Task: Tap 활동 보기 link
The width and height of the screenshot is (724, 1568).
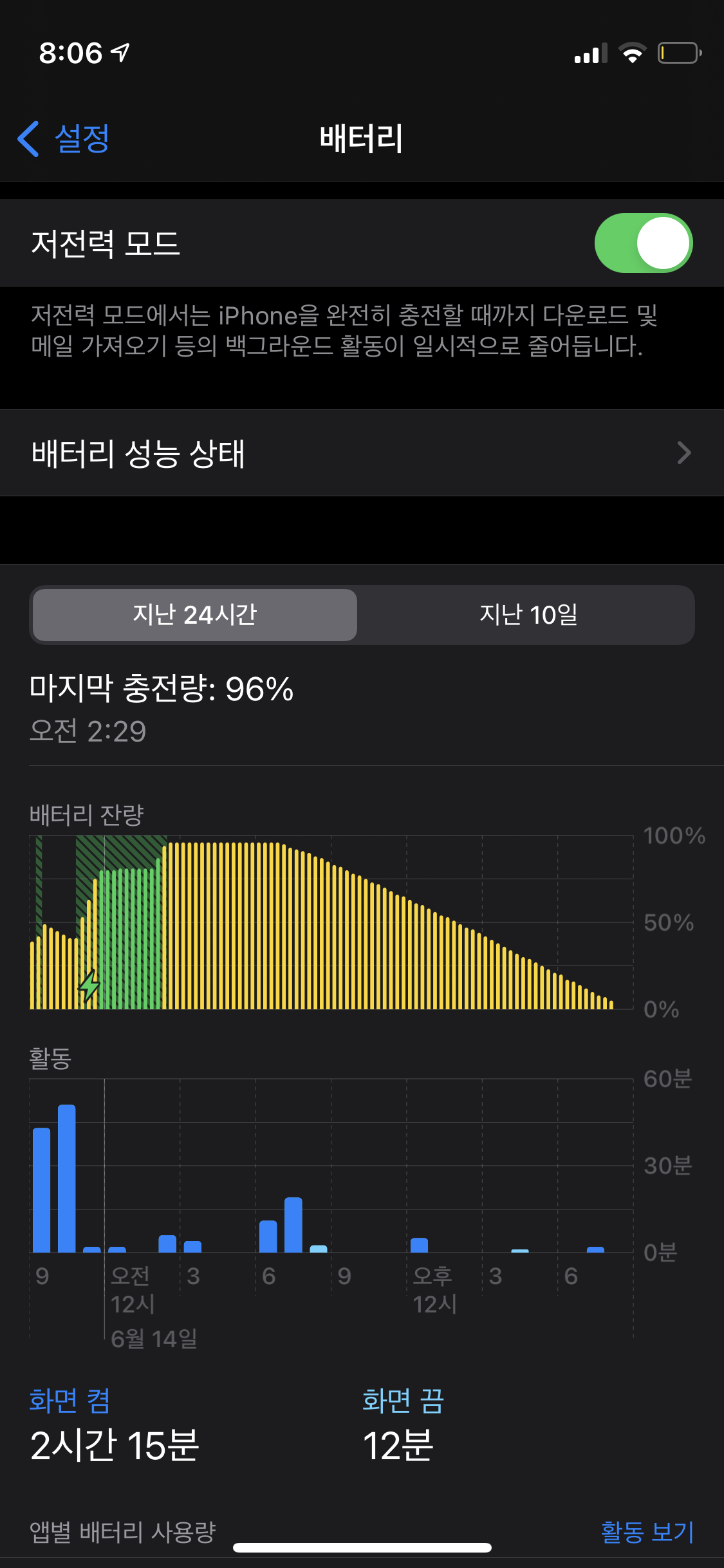Action: (646, 1531)
